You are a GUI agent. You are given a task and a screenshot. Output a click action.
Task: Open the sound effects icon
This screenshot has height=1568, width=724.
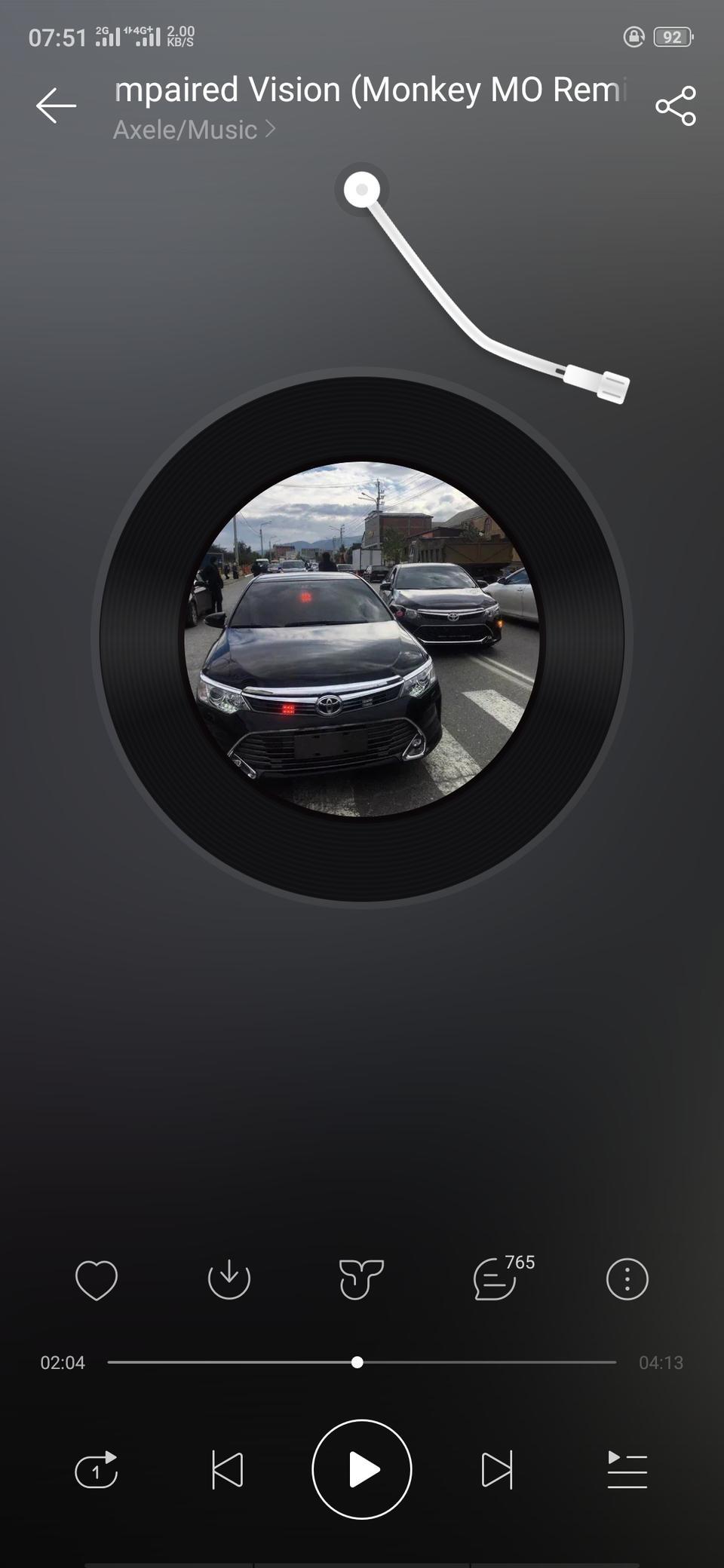coord(361,1279)
